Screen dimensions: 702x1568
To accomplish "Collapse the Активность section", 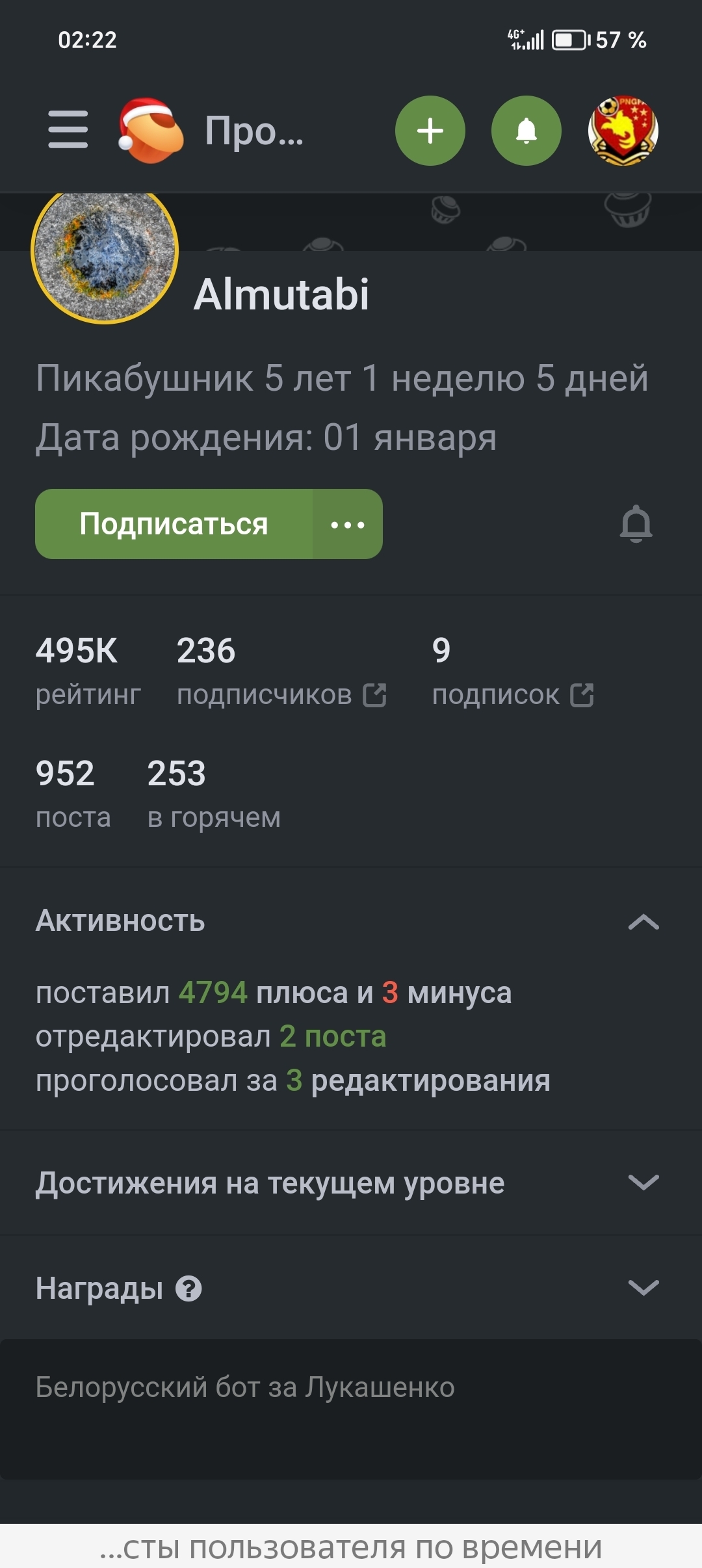I will click(x=643, y=921).
